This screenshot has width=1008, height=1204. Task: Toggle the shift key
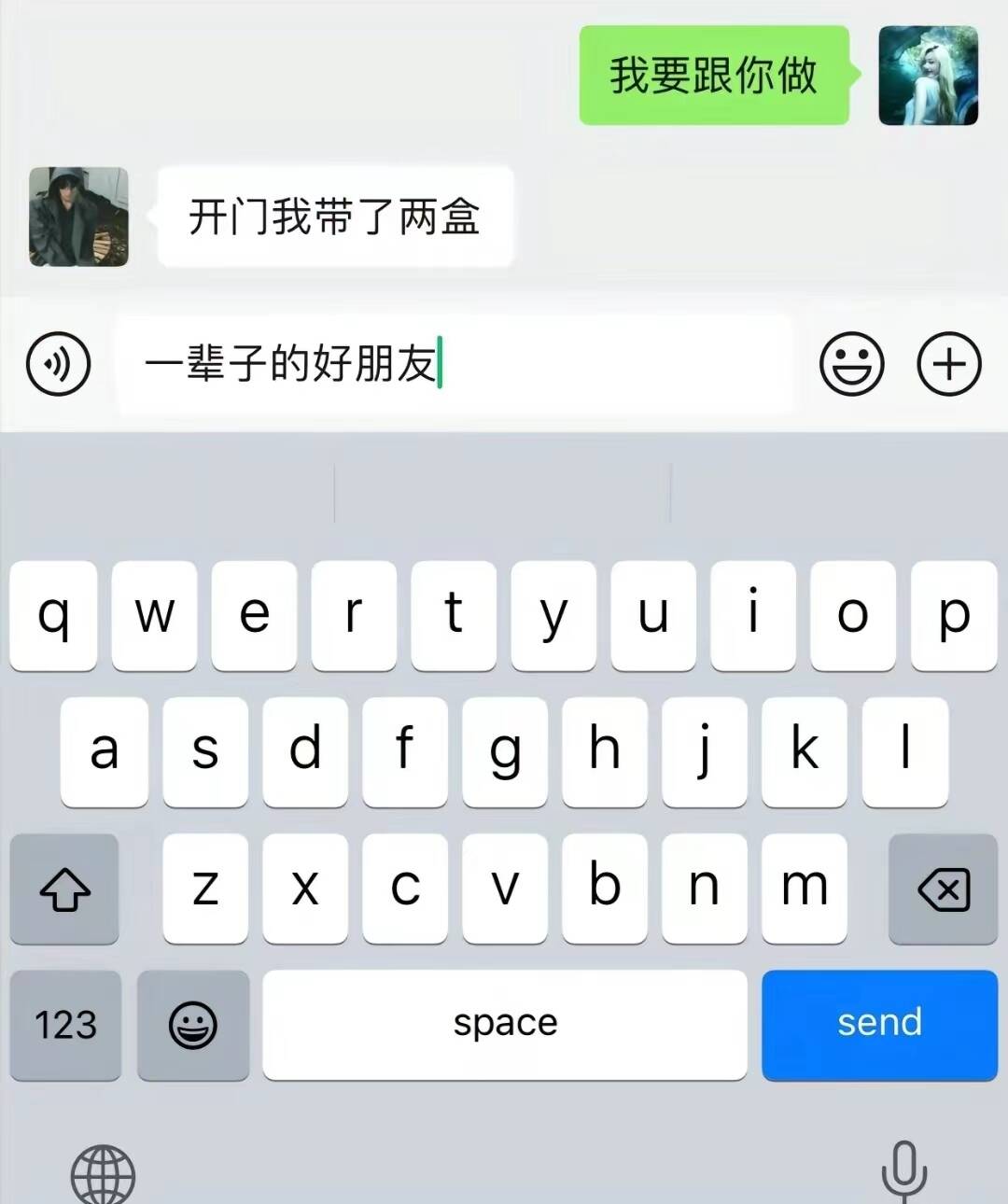coord(64,889)
